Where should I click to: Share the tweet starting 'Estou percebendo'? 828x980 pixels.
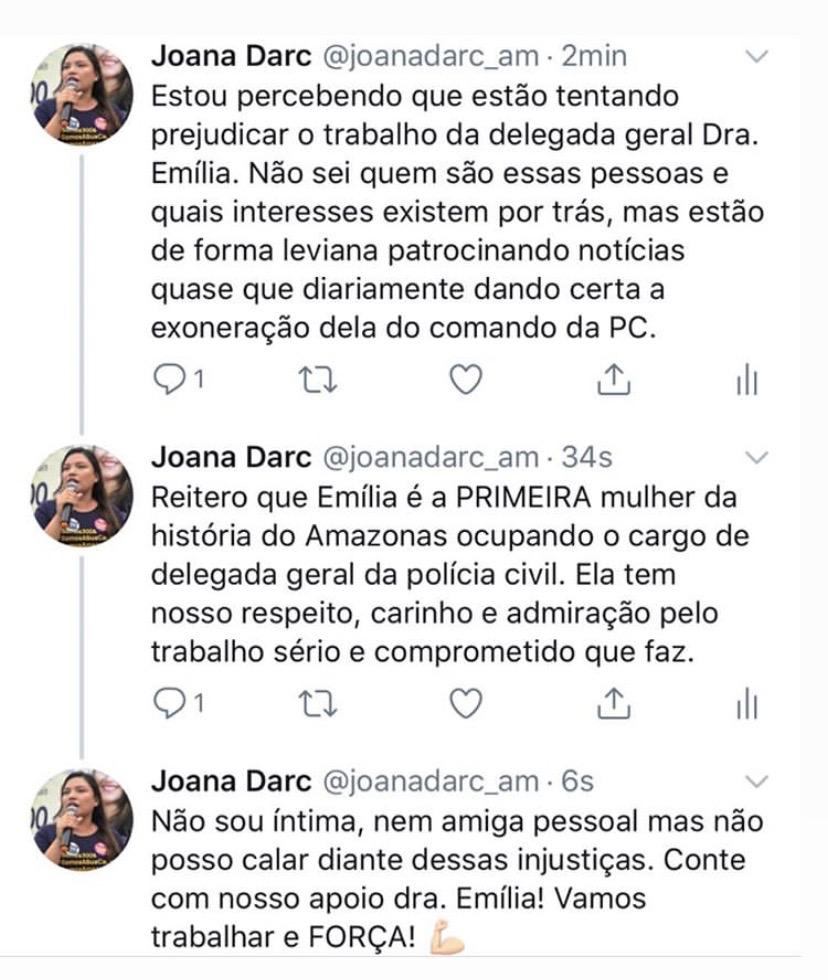[x=611, y=379]
